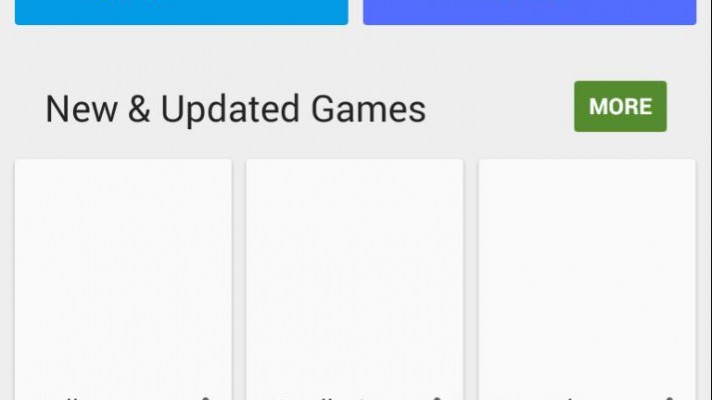
Task: Open the purple category tile
Action: tap(529, 11)
